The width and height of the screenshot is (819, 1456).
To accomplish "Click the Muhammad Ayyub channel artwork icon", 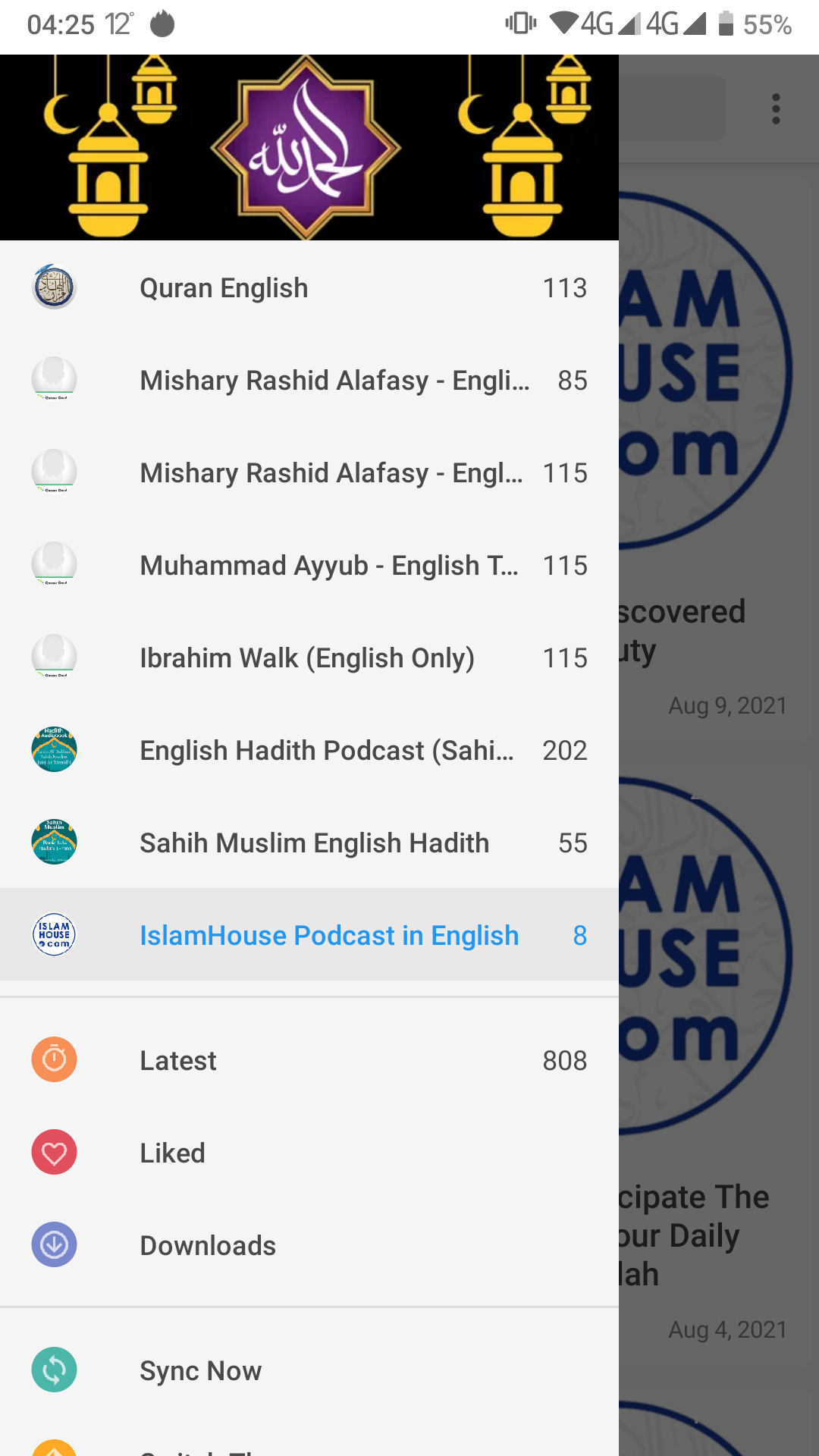I will coord(53,565).
